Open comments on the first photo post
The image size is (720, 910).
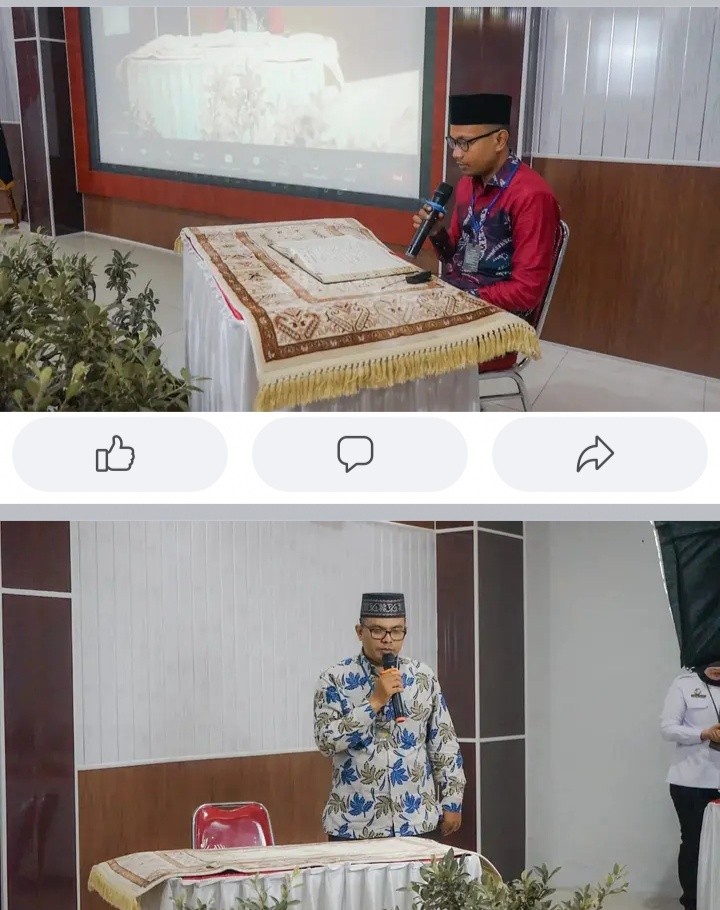359,454
